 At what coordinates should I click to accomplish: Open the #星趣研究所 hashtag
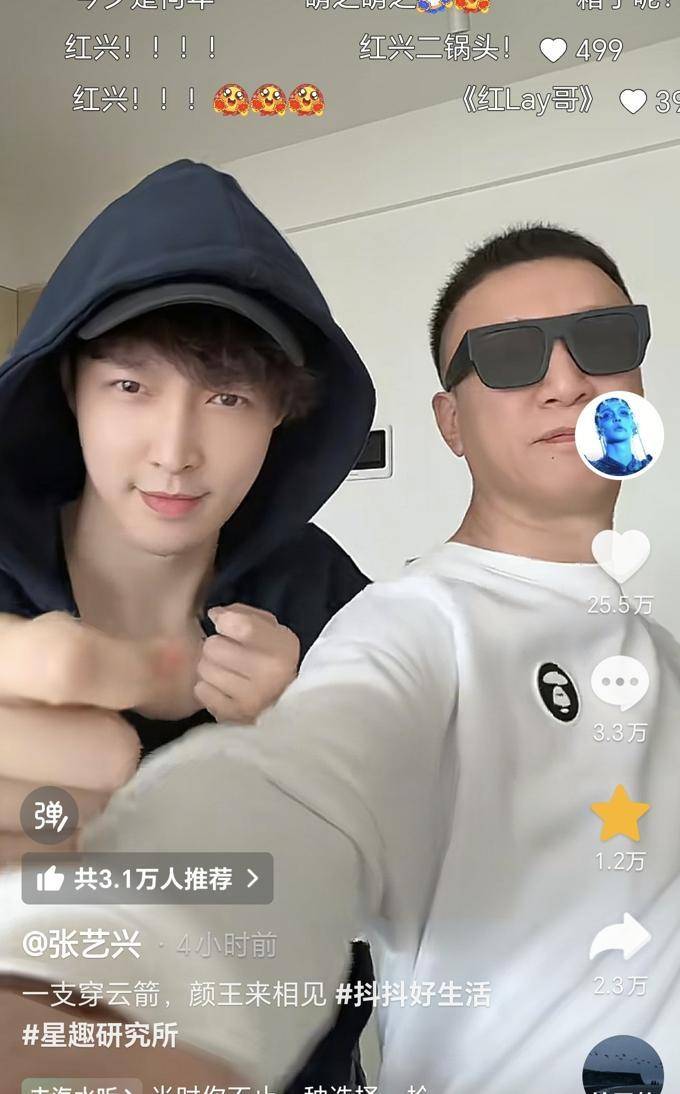100,1035
